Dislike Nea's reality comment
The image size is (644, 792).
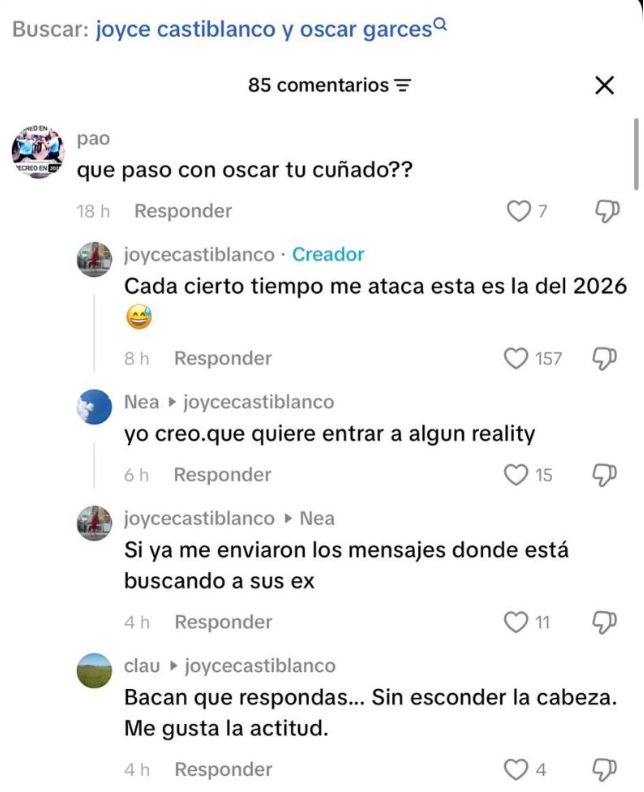point(606,475)
